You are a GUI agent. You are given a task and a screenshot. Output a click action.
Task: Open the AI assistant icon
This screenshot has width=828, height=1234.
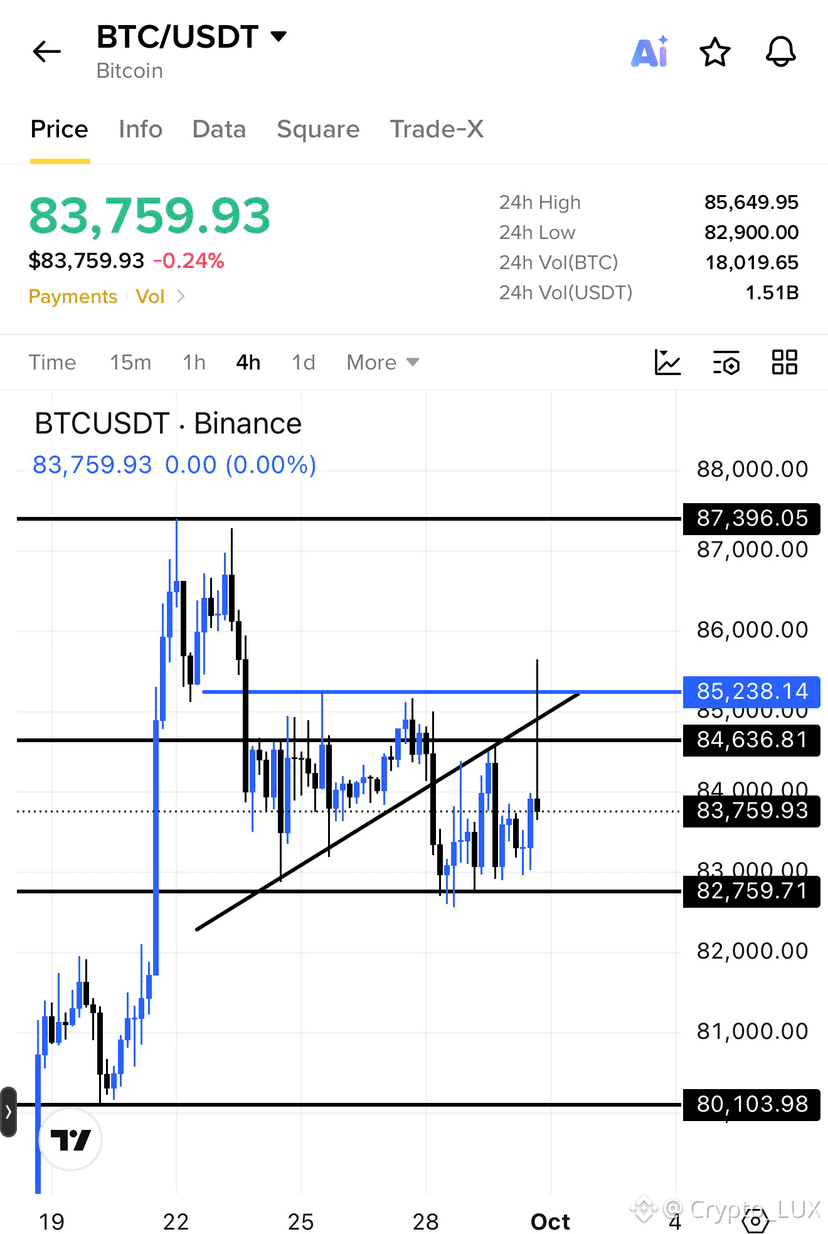point(650,52)
